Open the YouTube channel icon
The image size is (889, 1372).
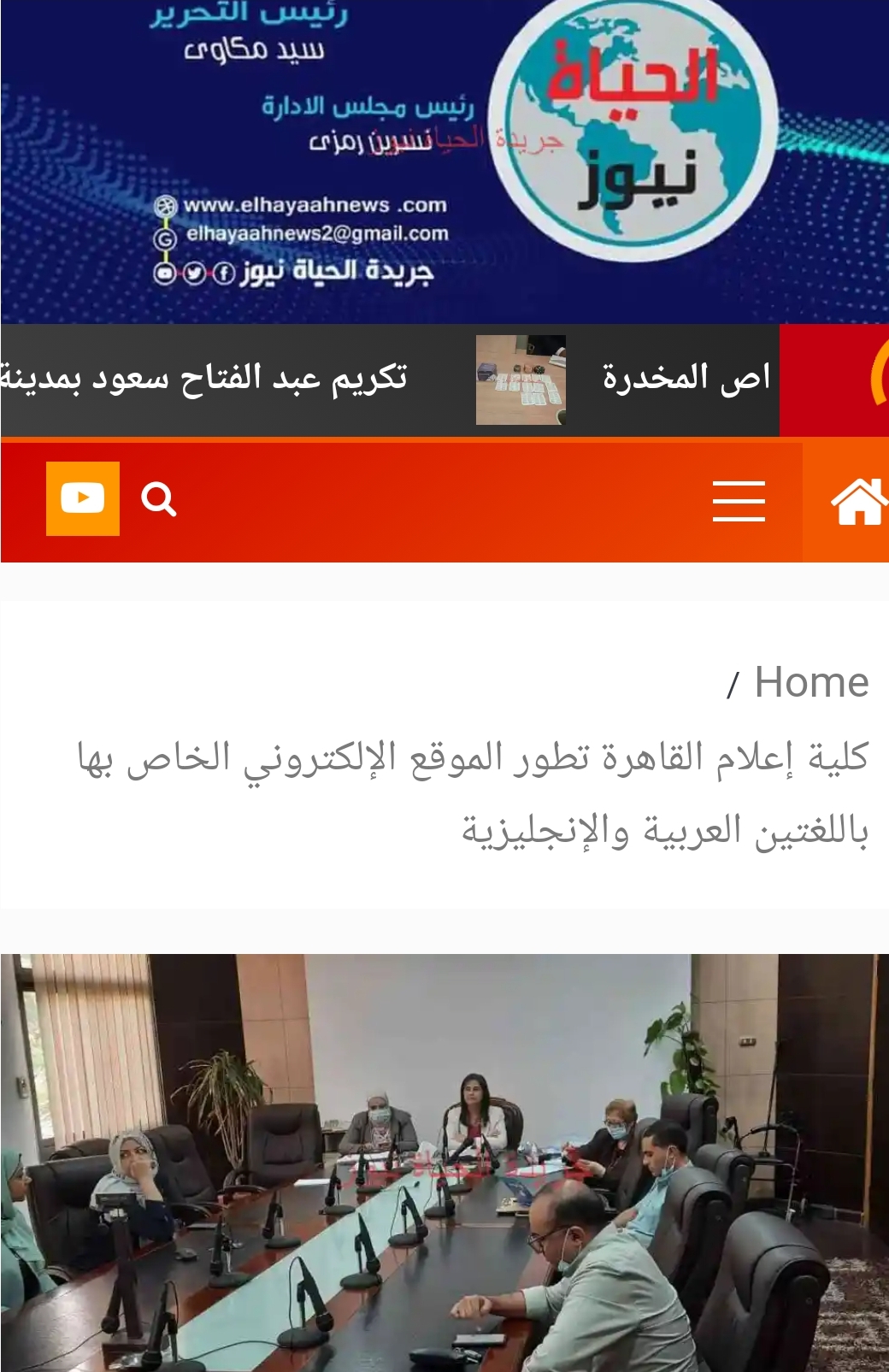(82, 498)
